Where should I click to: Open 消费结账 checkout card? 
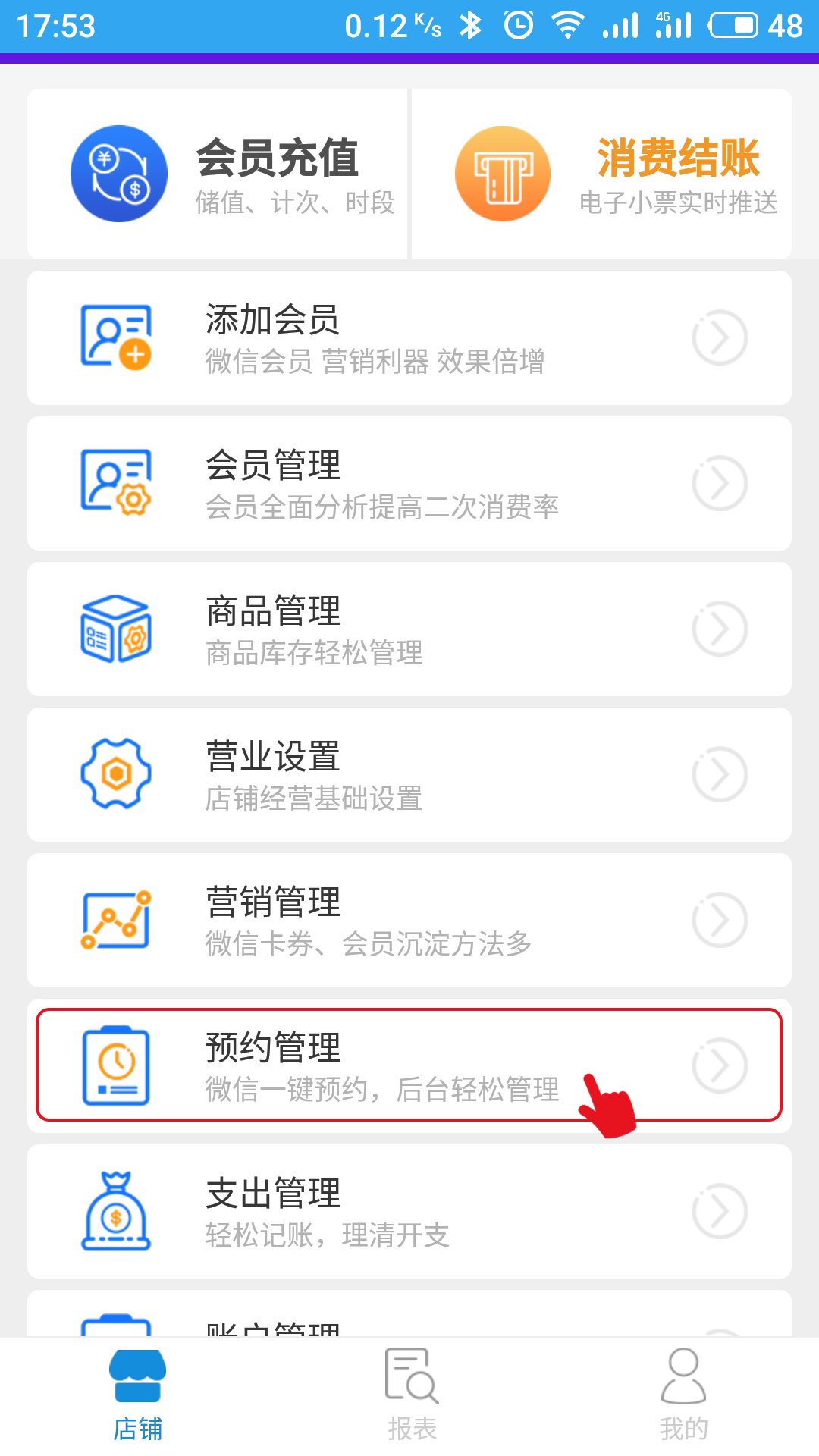(x=601, y=174)
